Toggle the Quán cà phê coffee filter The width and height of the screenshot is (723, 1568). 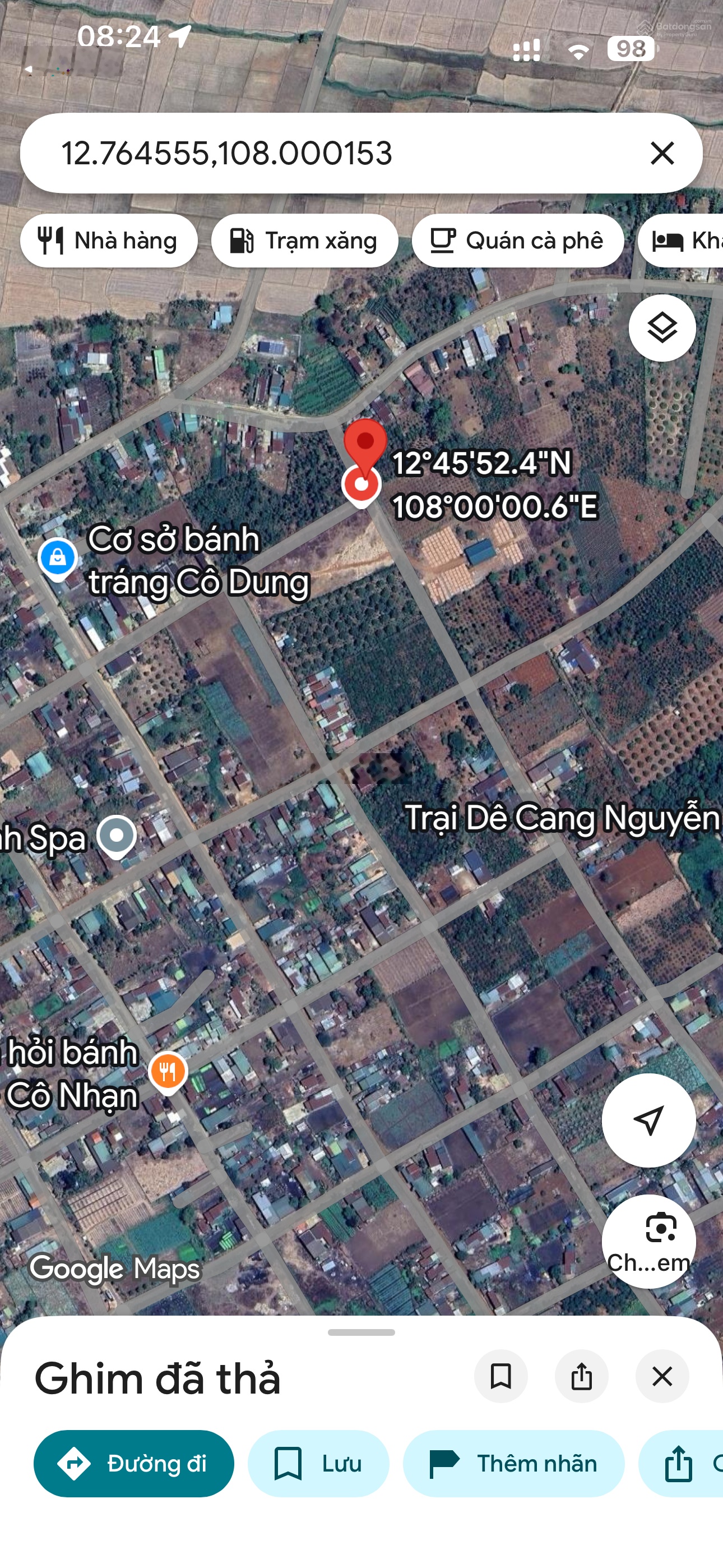[x=517, y=240]
